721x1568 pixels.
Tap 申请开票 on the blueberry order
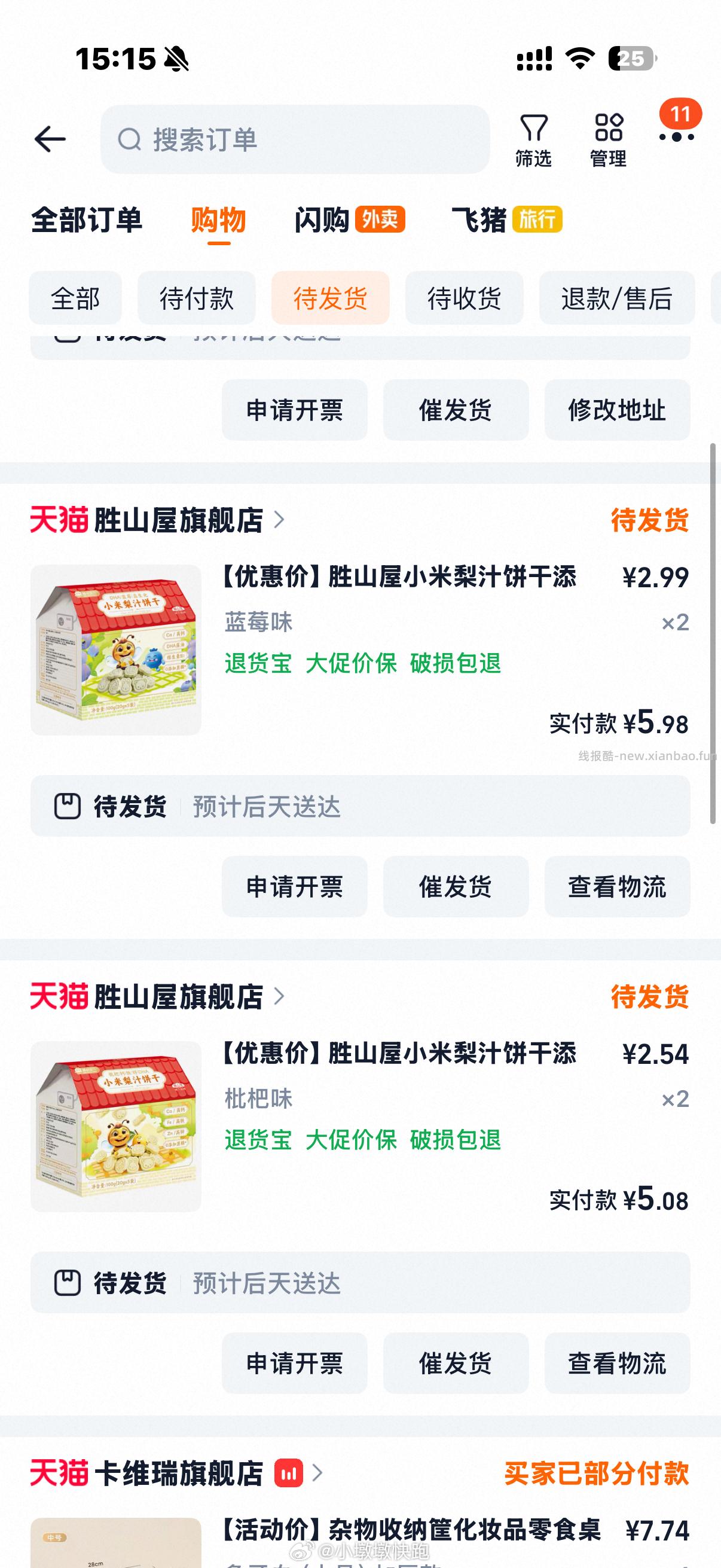295,887
